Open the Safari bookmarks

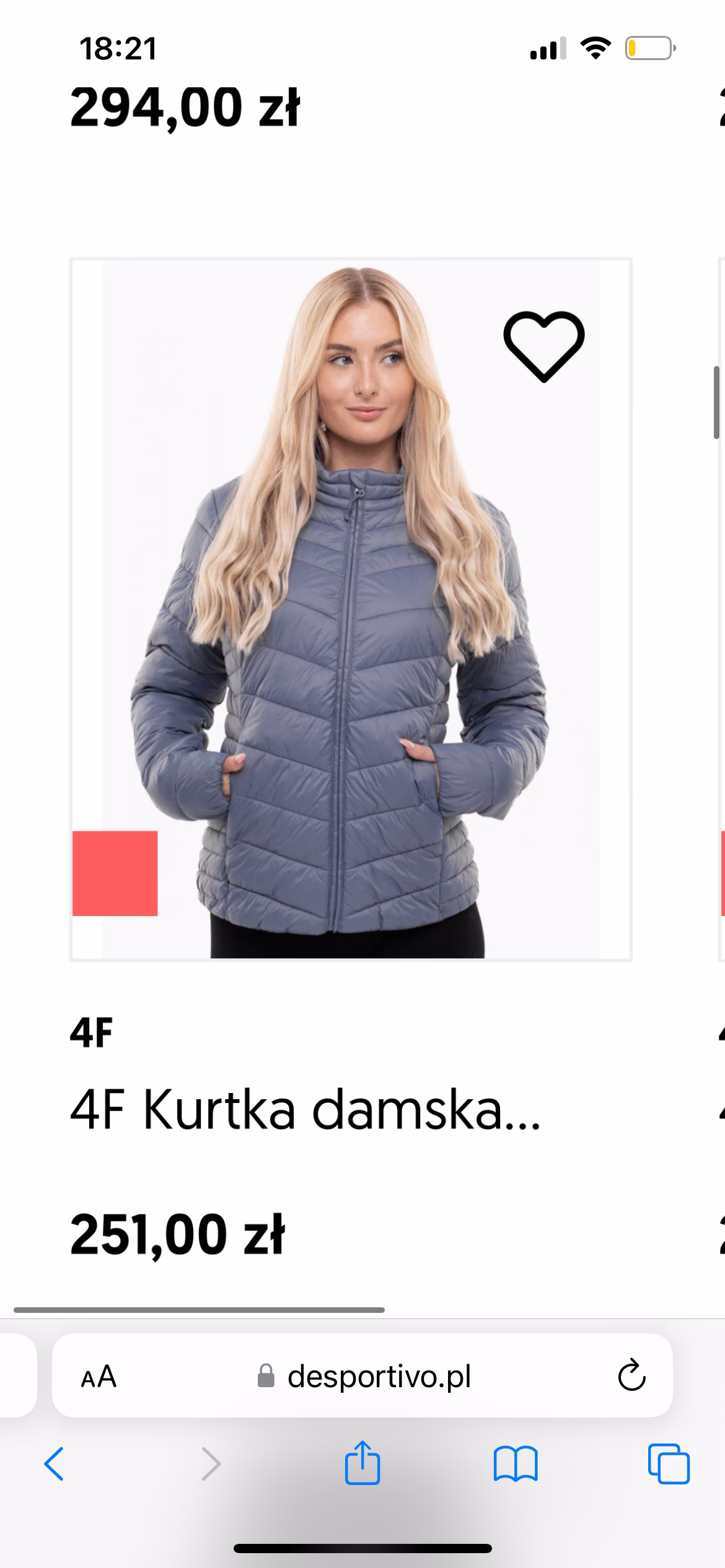pos(516,1464)
